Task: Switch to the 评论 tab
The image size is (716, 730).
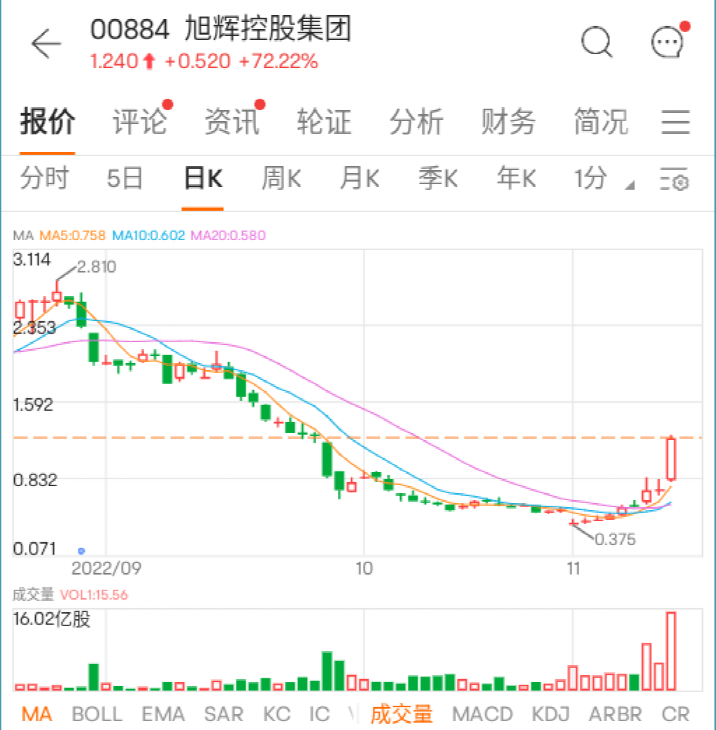Action: [x=140, y=122]
